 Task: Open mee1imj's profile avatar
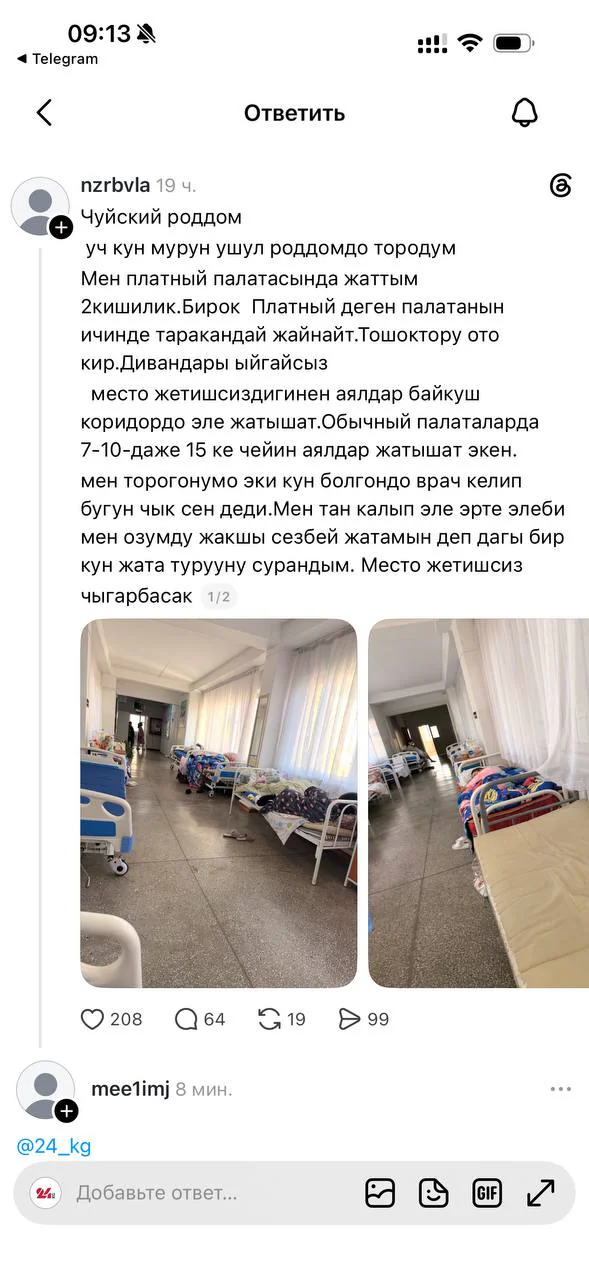pyautogui.click(x=46, y=1090)
